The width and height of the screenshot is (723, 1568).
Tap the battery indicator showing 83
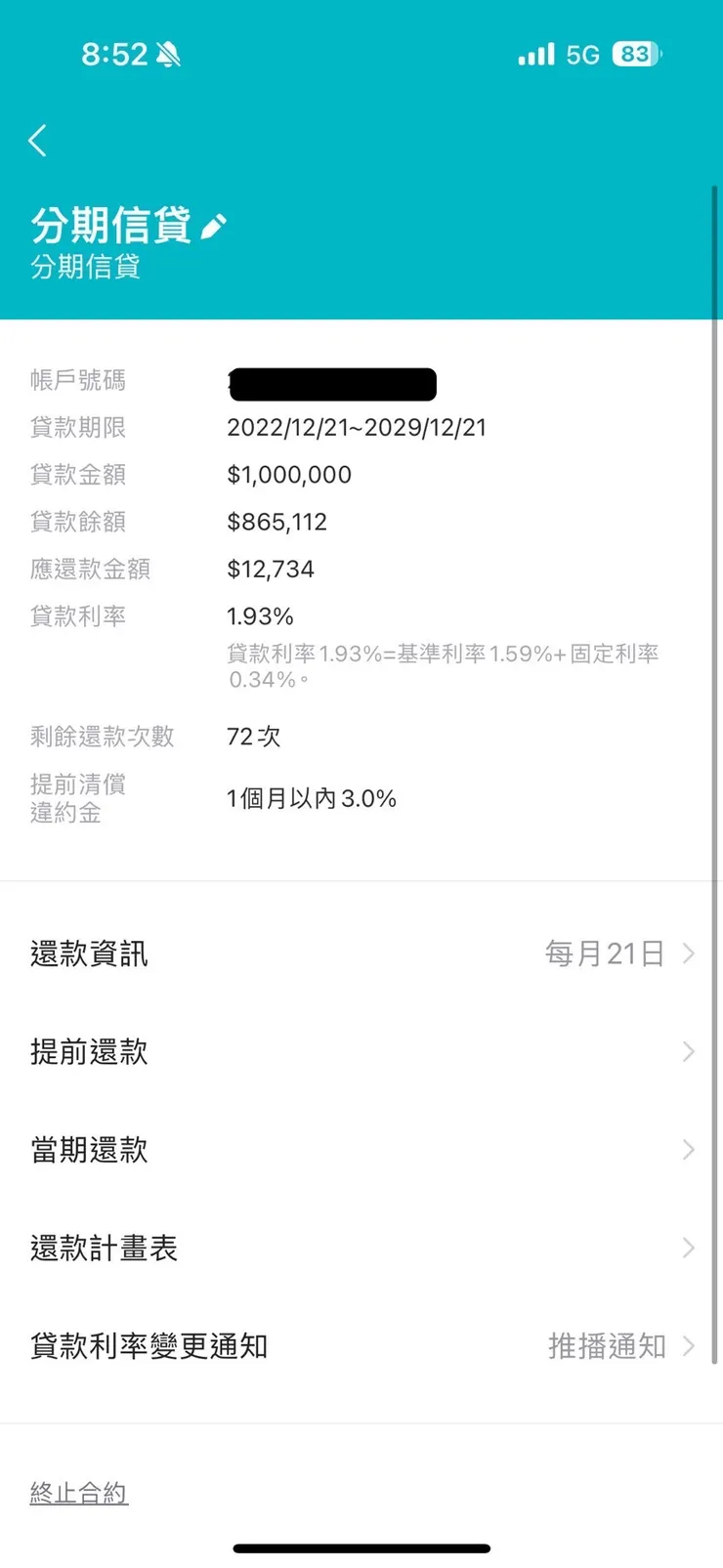(632, 54)
